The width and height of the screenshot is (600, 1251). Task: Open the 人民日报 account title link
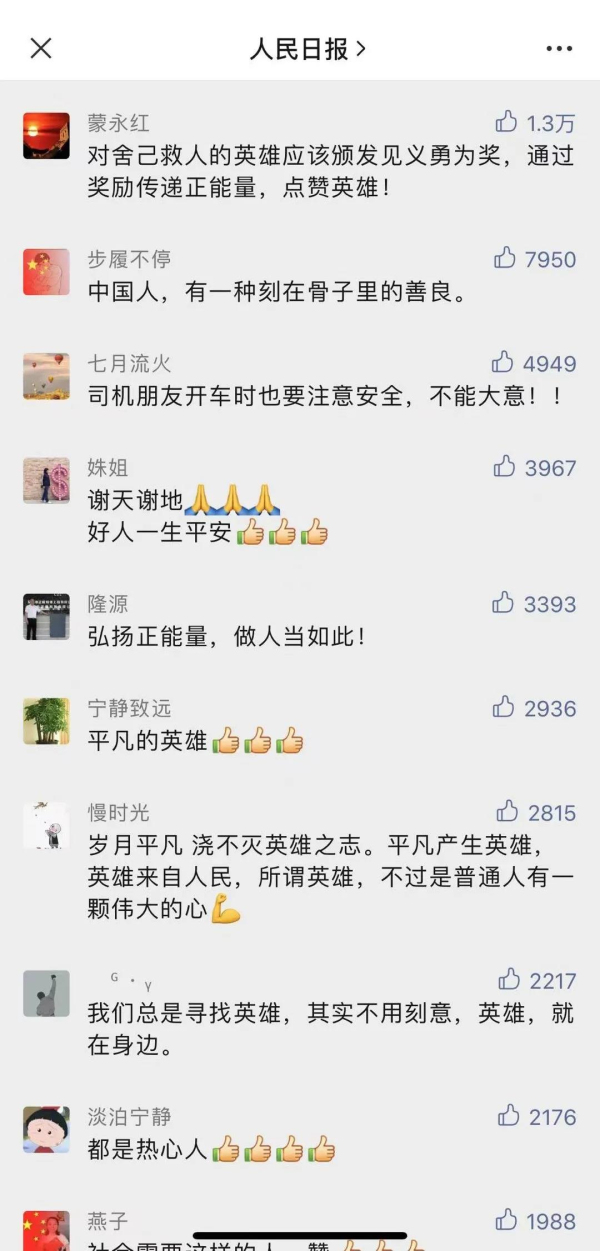(x=307, y=48)
